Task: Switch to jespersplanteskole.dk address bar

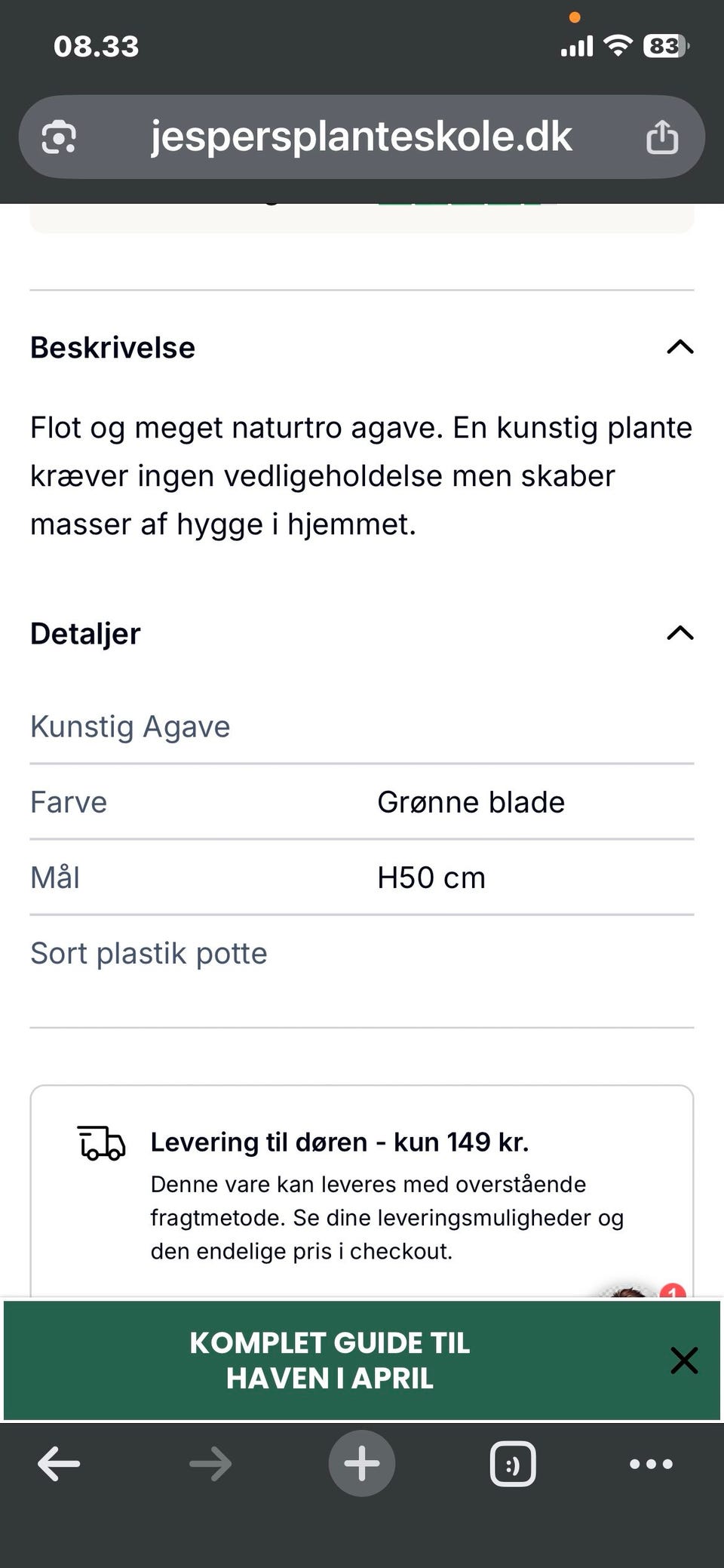Action: pos(360,137)
